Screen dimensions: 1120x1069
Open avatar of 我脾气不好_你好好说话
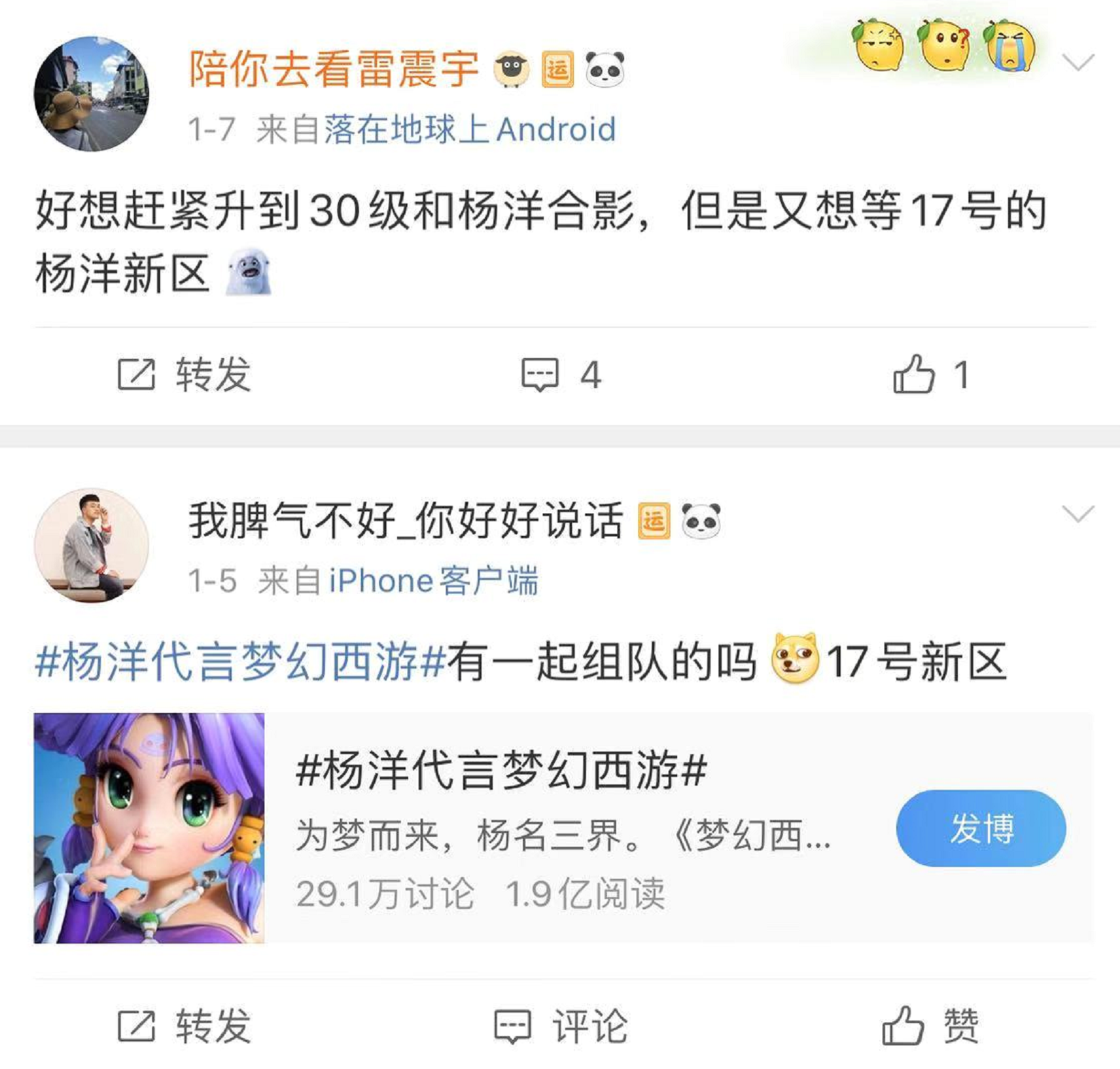tap(91, 545)
